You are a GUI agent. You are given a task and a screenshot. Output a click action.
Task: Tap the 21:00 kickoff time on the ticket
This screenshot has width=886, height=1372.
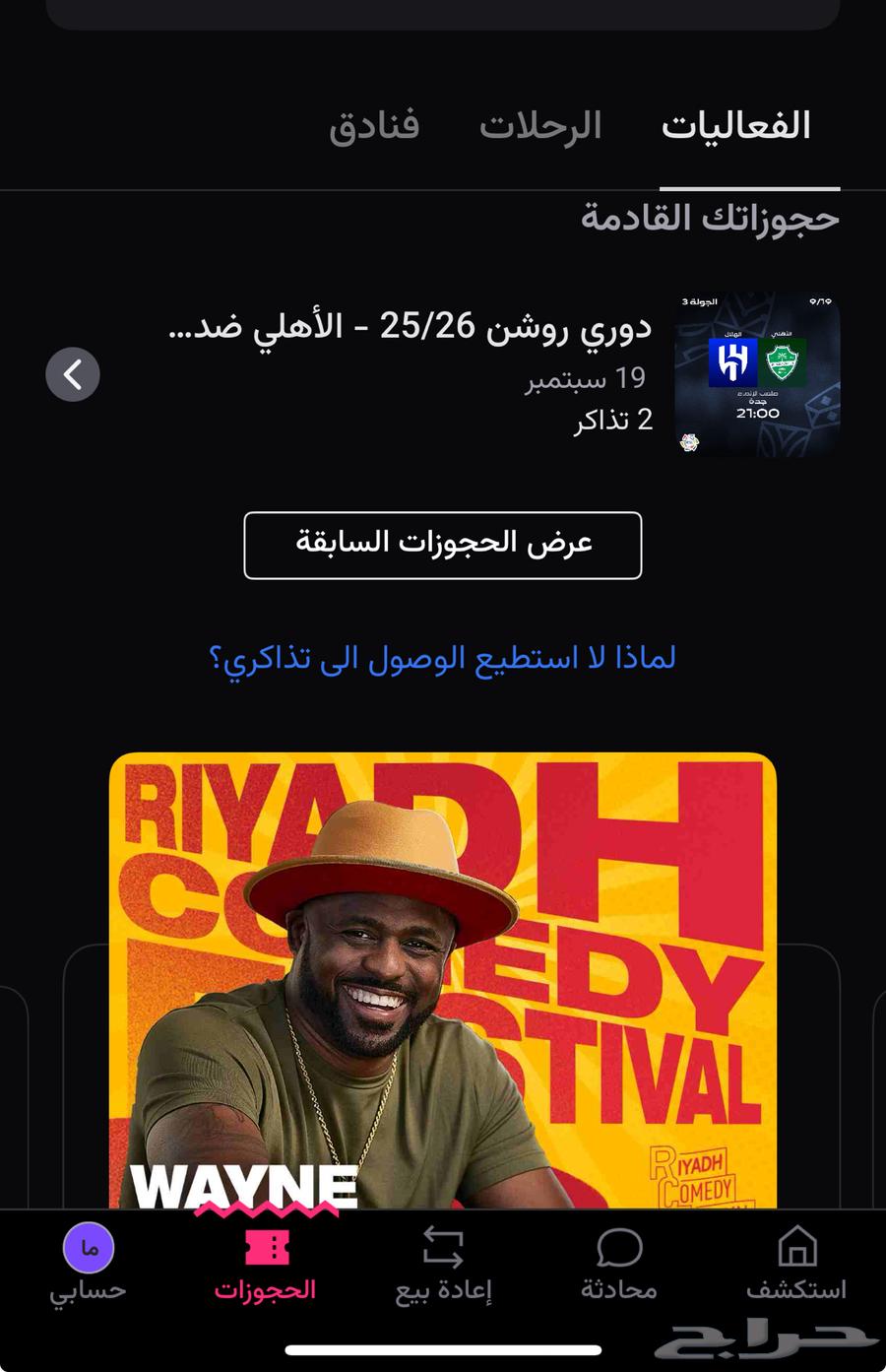(758, 413)
